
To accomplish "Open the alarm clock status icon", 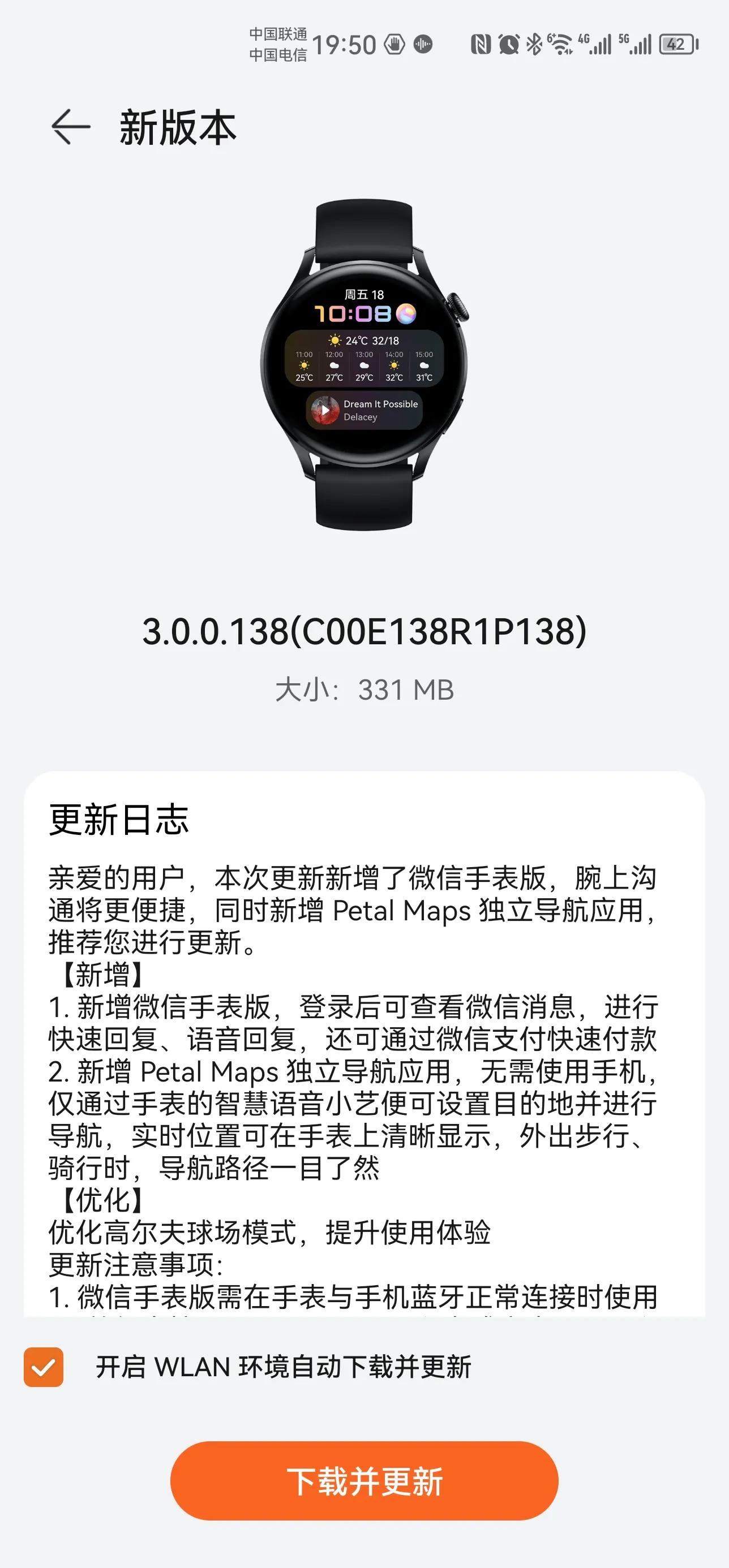I will point(508,44).
